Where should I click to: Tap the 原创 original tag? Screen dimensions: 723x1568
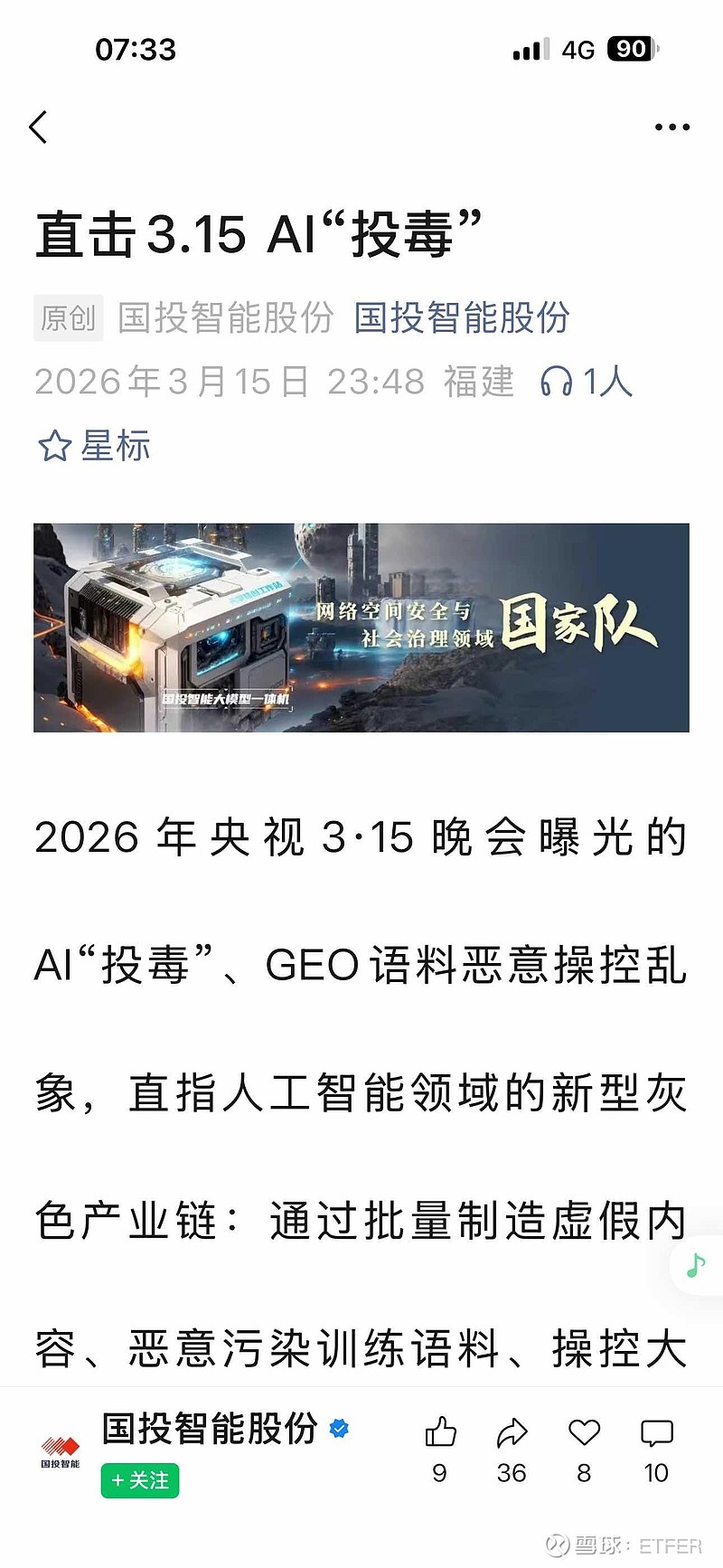point(68,318)
